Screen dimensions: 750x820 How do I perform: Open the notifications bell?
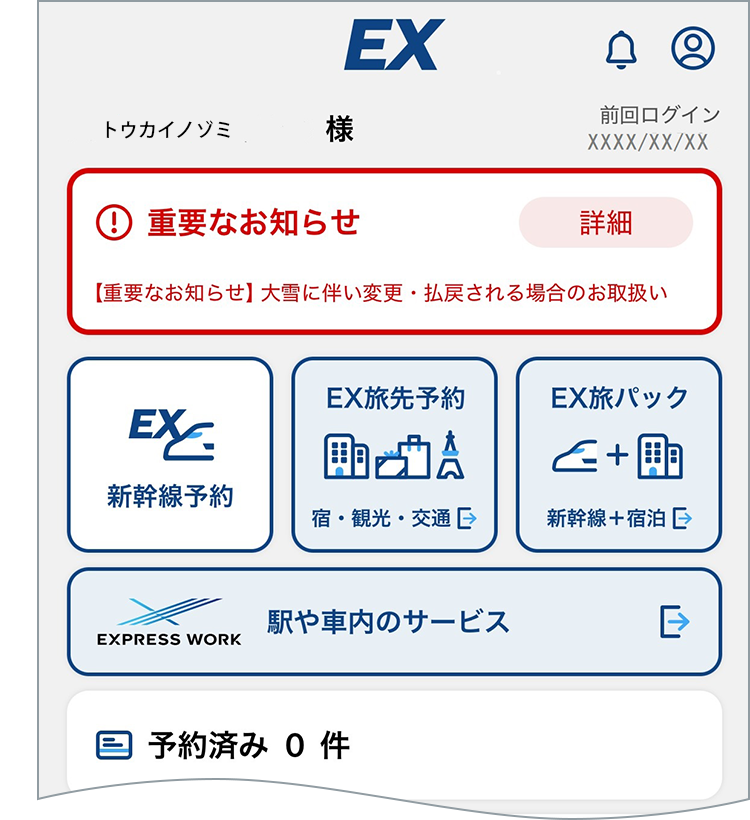(x=621, y=48)
